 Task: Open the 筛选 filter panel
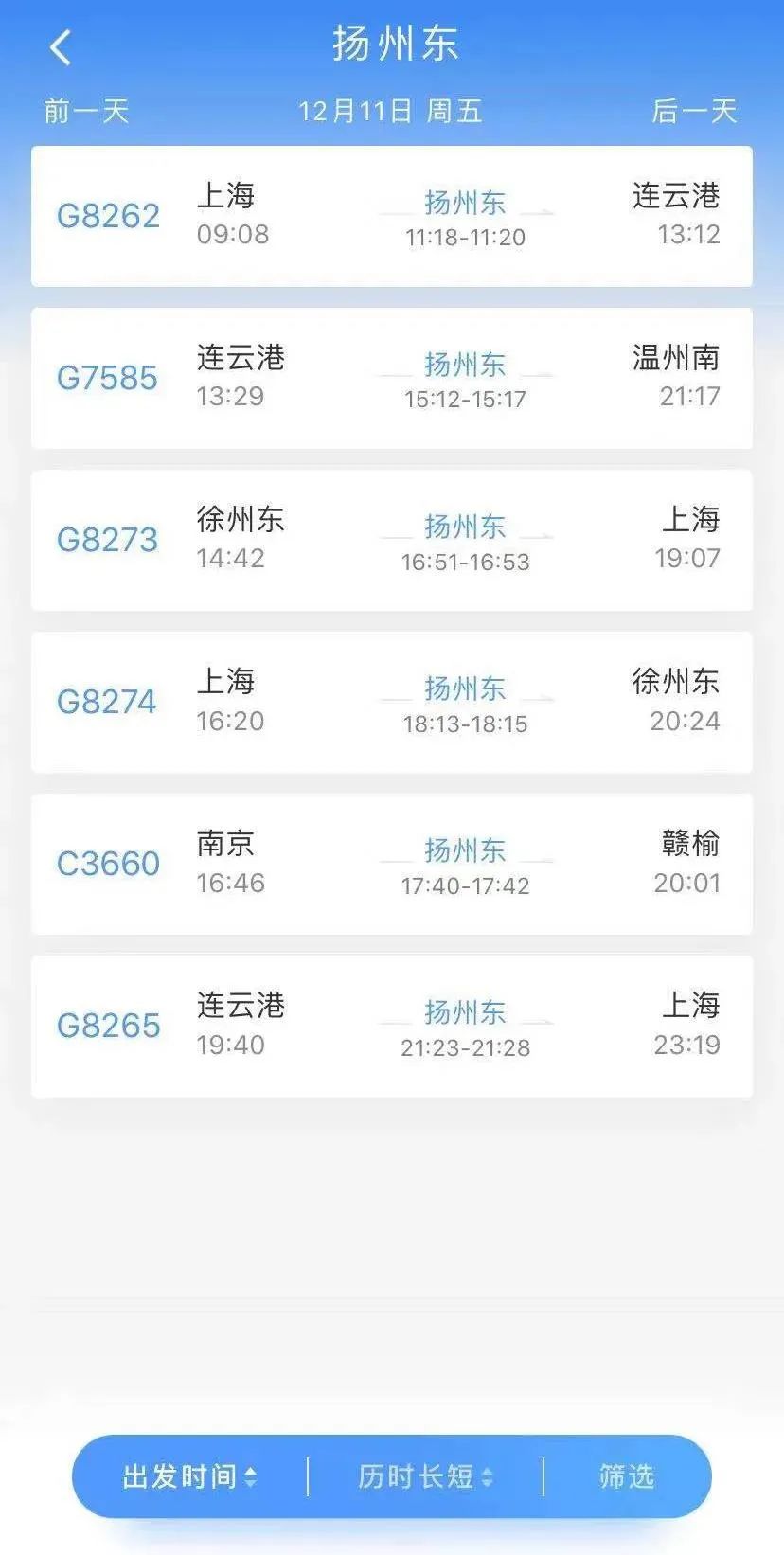pyautogui.click(x=624, y=1475)
